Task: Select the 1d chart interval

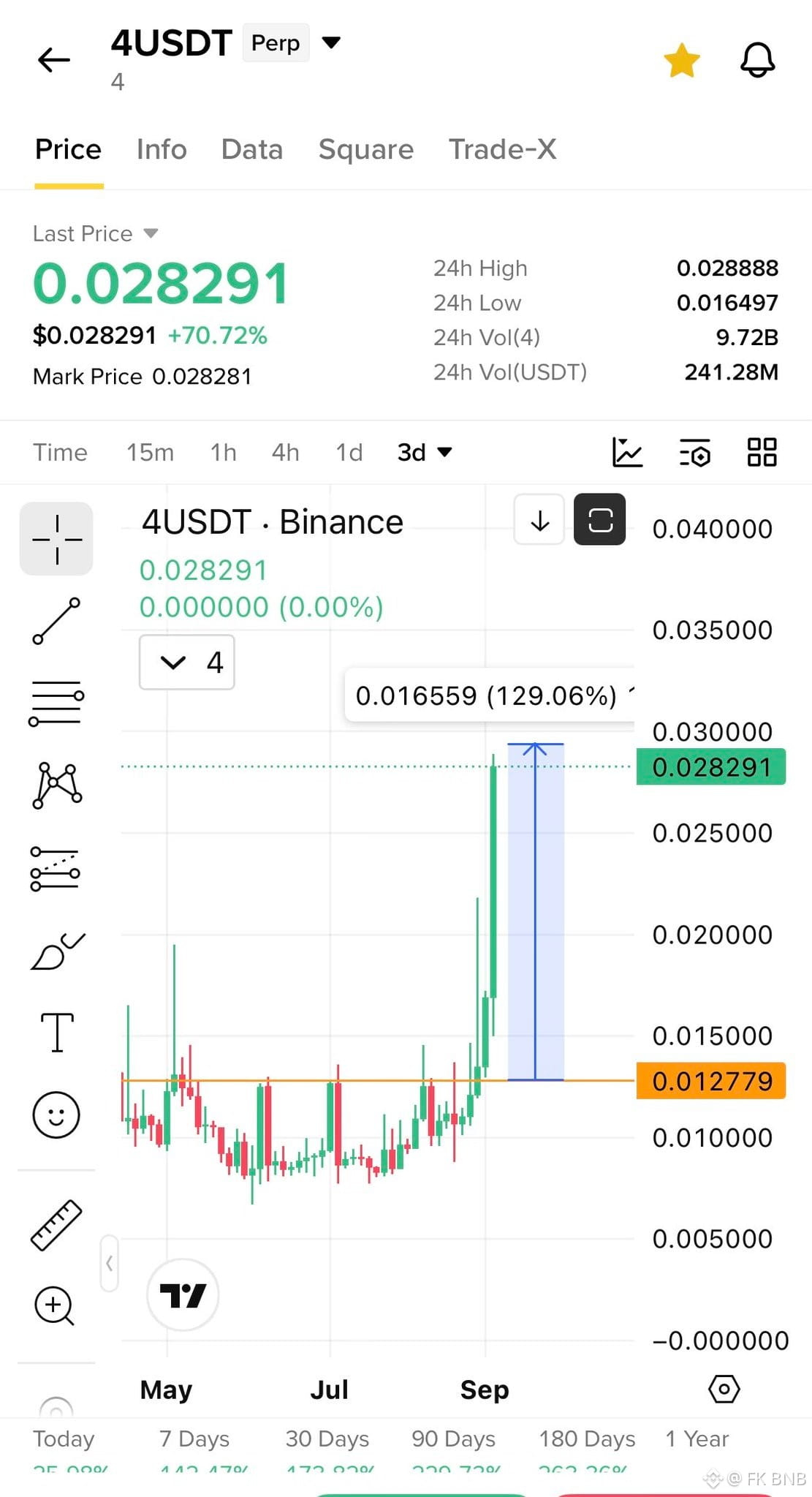Action: tap(349, 453)
